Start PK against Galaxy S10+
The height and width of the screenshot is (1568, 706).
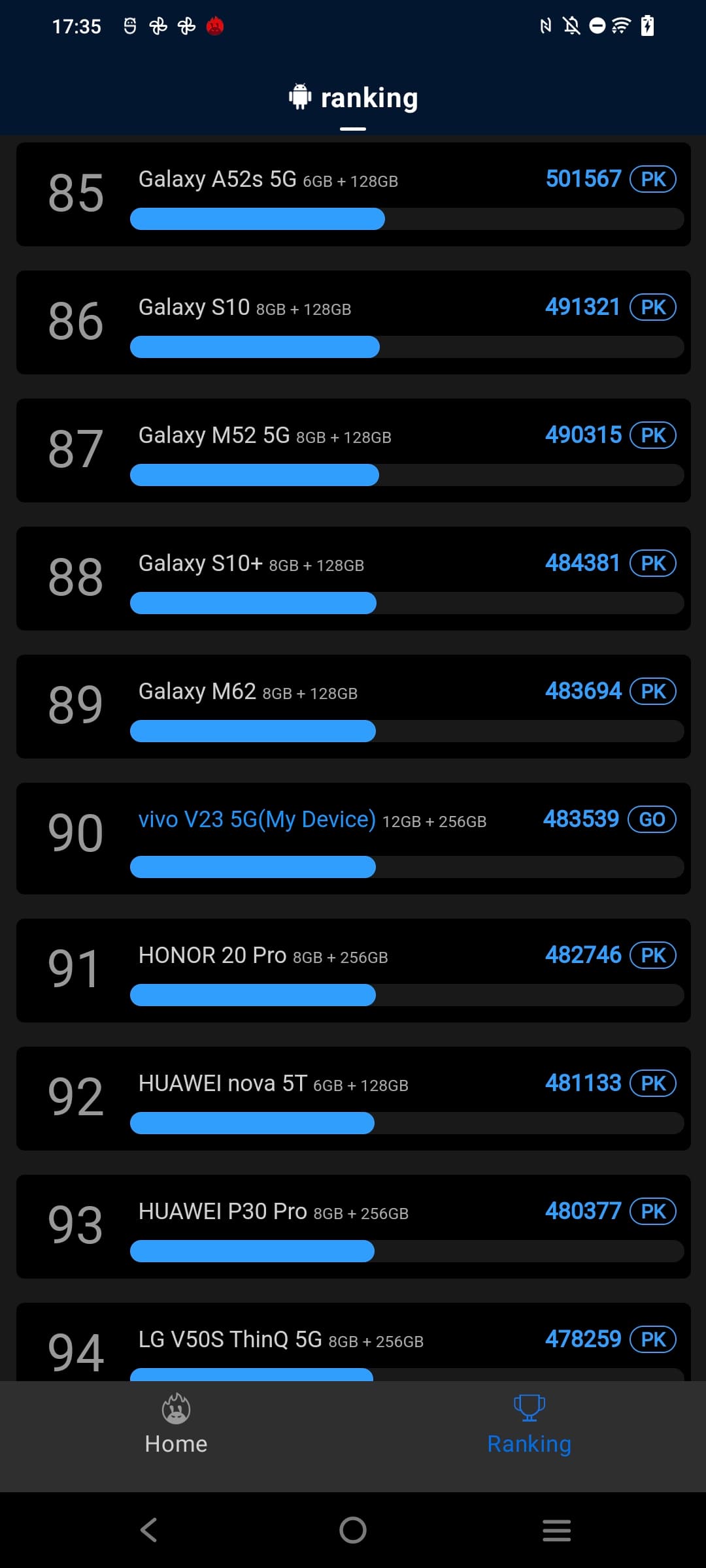[652, 563]
